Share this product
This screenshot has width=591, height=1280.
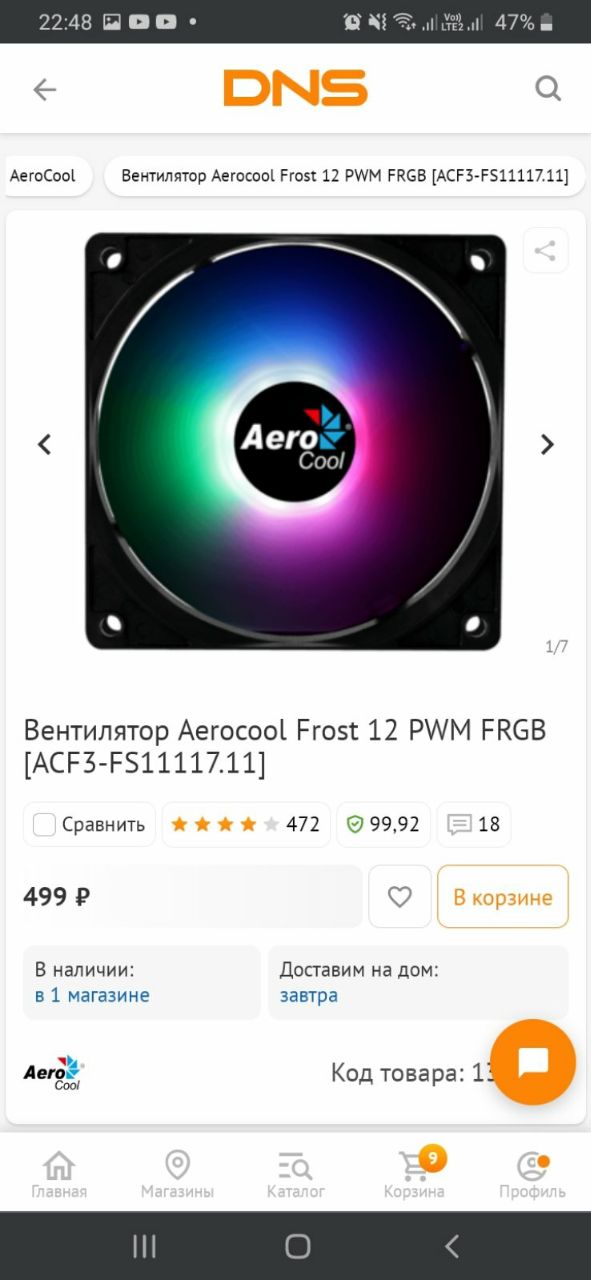point(545,251)
